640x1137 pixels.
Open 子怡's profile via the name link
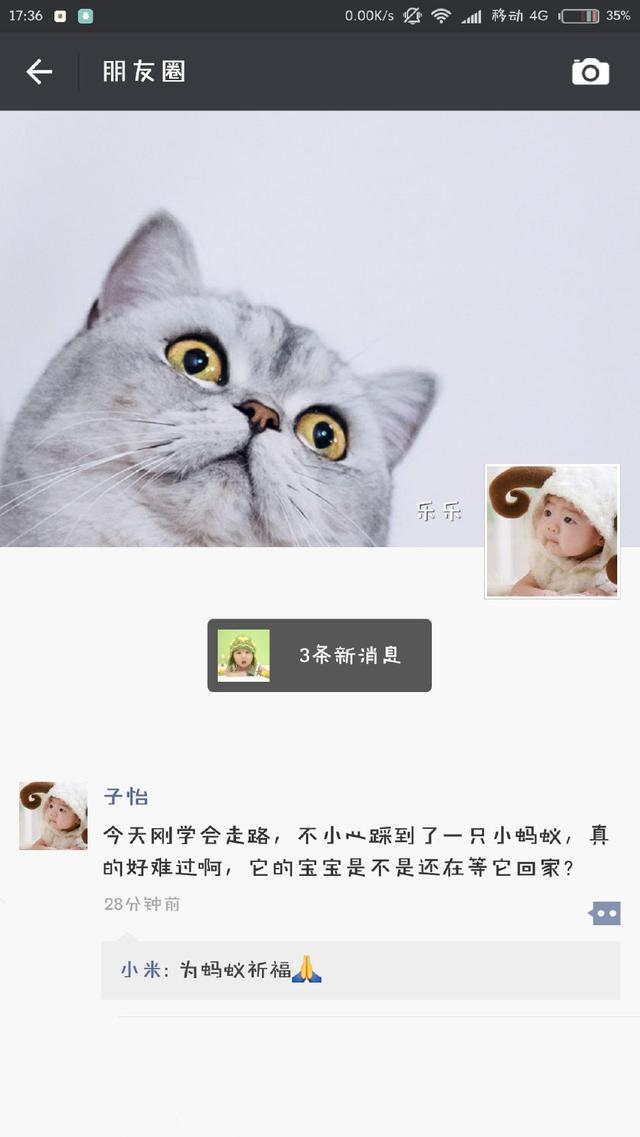(126, 797)
